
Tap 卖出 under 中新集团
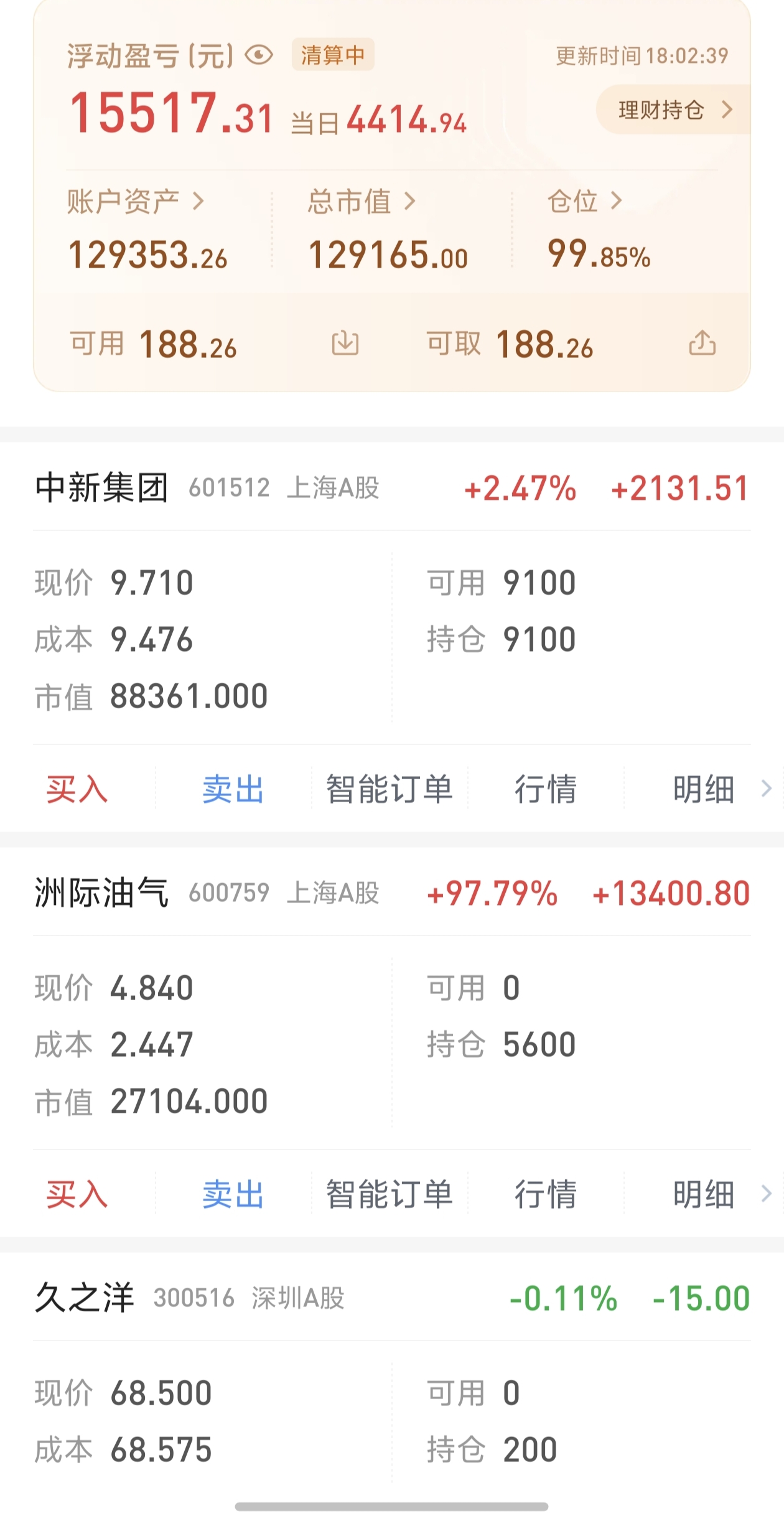click(233, 789)
